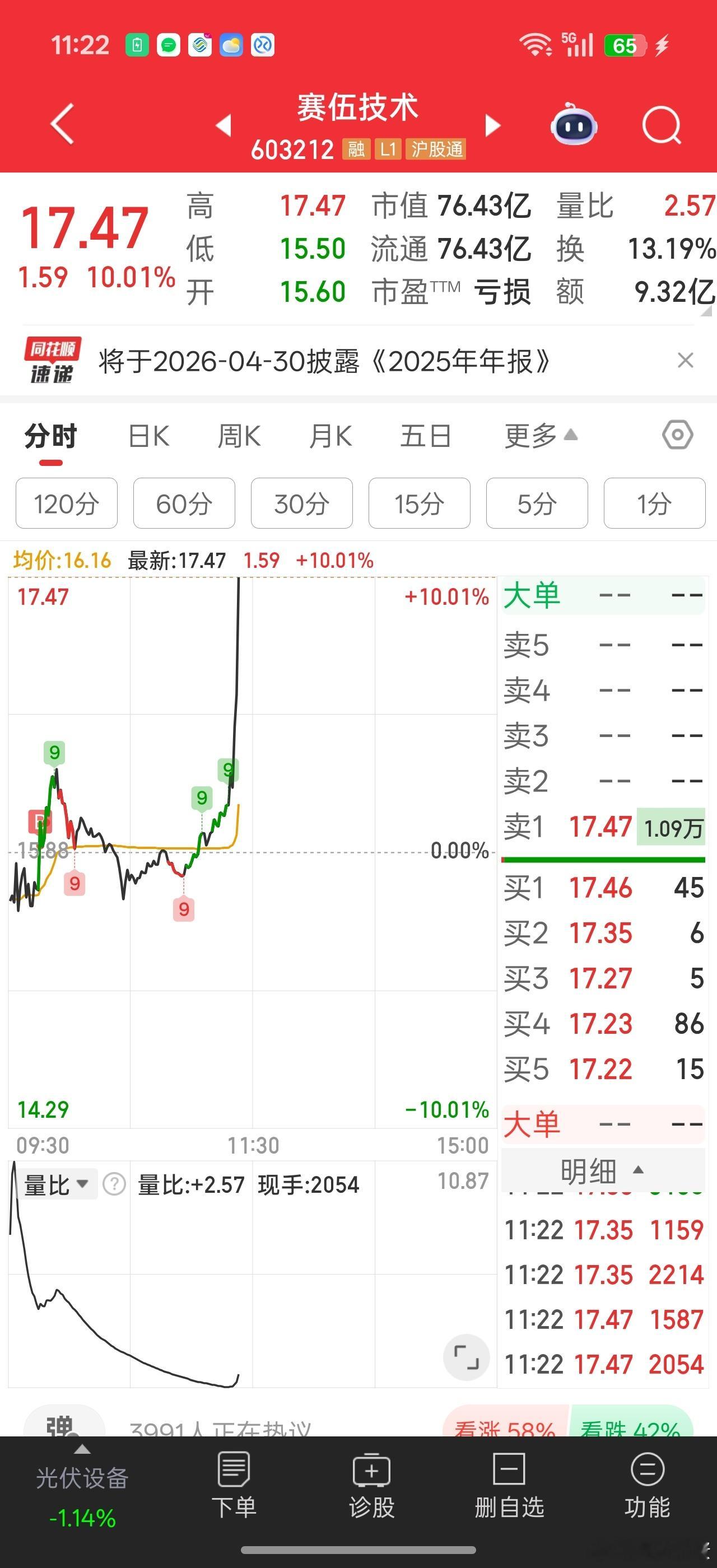Select the 60分 interval button
This screenshot has width=717, height=1568.
coord(184,503)
